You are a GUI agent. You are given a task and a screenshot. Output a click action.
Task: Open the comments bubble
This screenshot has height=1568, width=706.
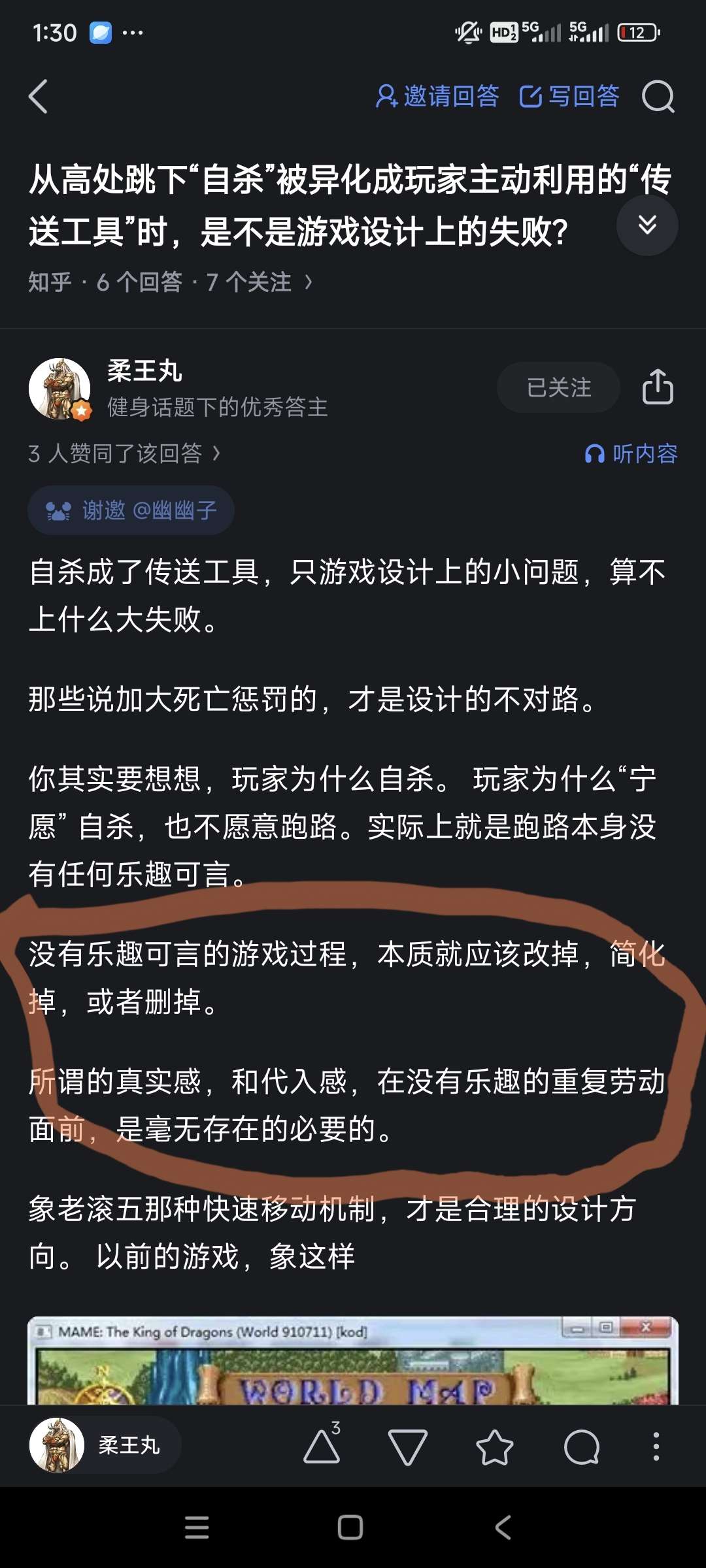click(x=581, y=1446)
